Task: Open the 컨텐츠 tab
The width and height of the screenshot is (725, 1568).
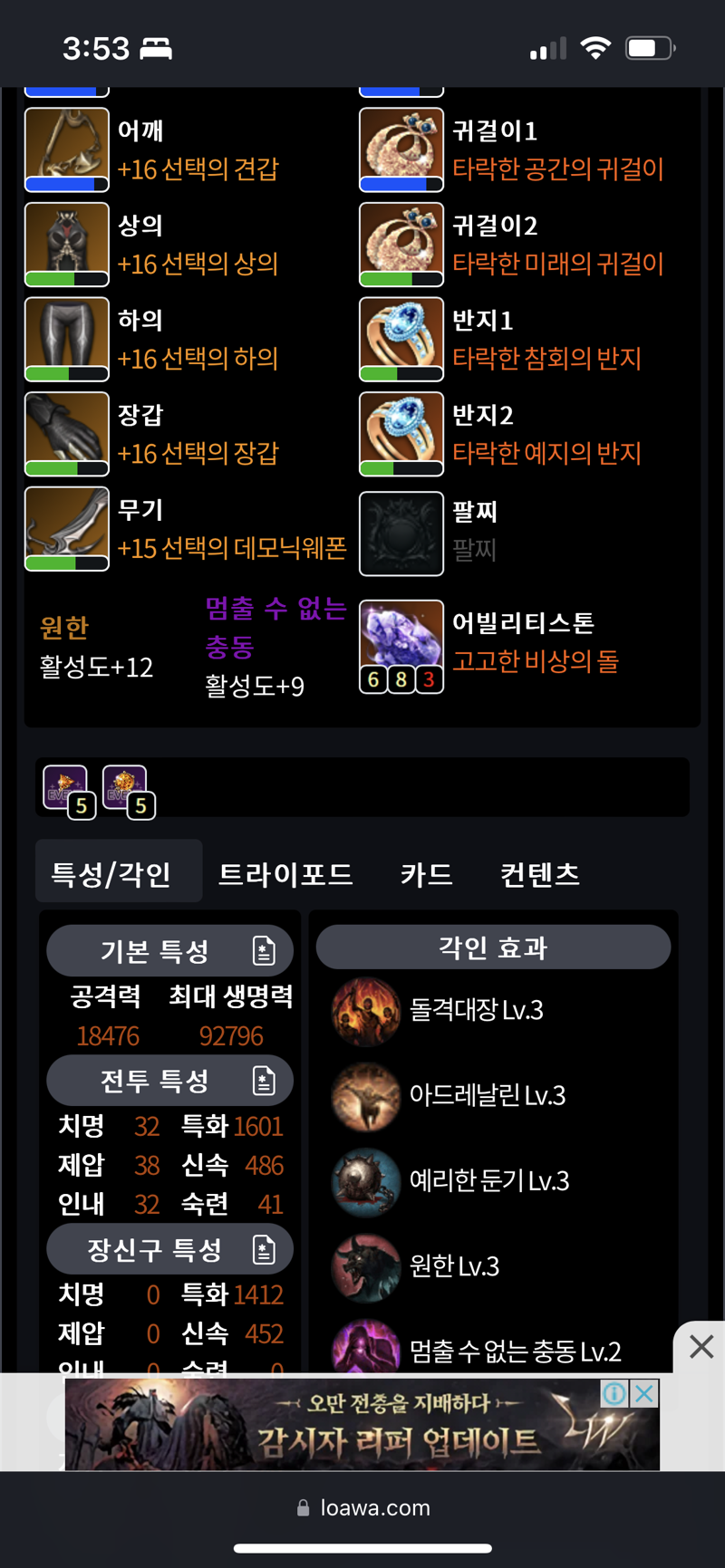Action: pos(539,873)
